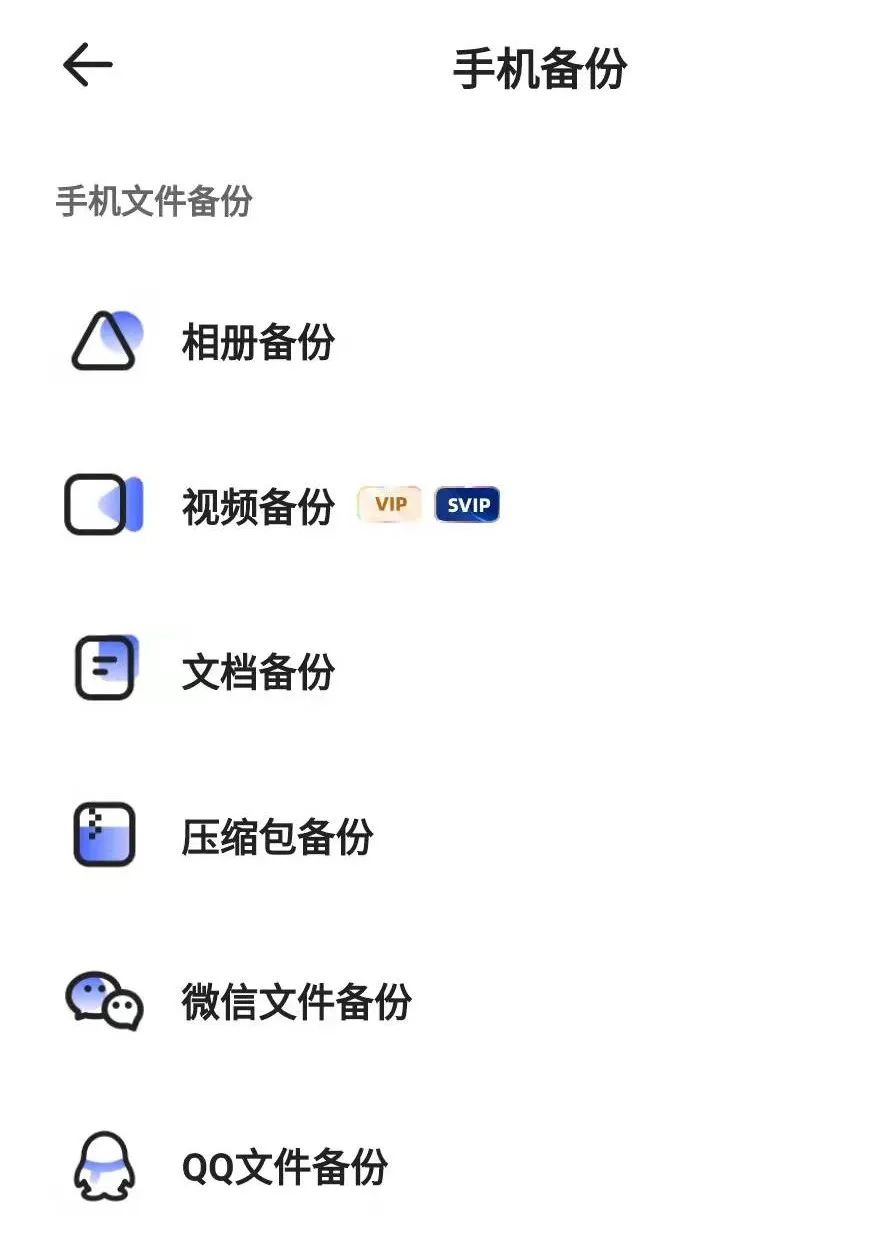This screenshot has height=1248, width=876.
Task: Open 压缩包备份 archive backup
Action: coord(278,836)
